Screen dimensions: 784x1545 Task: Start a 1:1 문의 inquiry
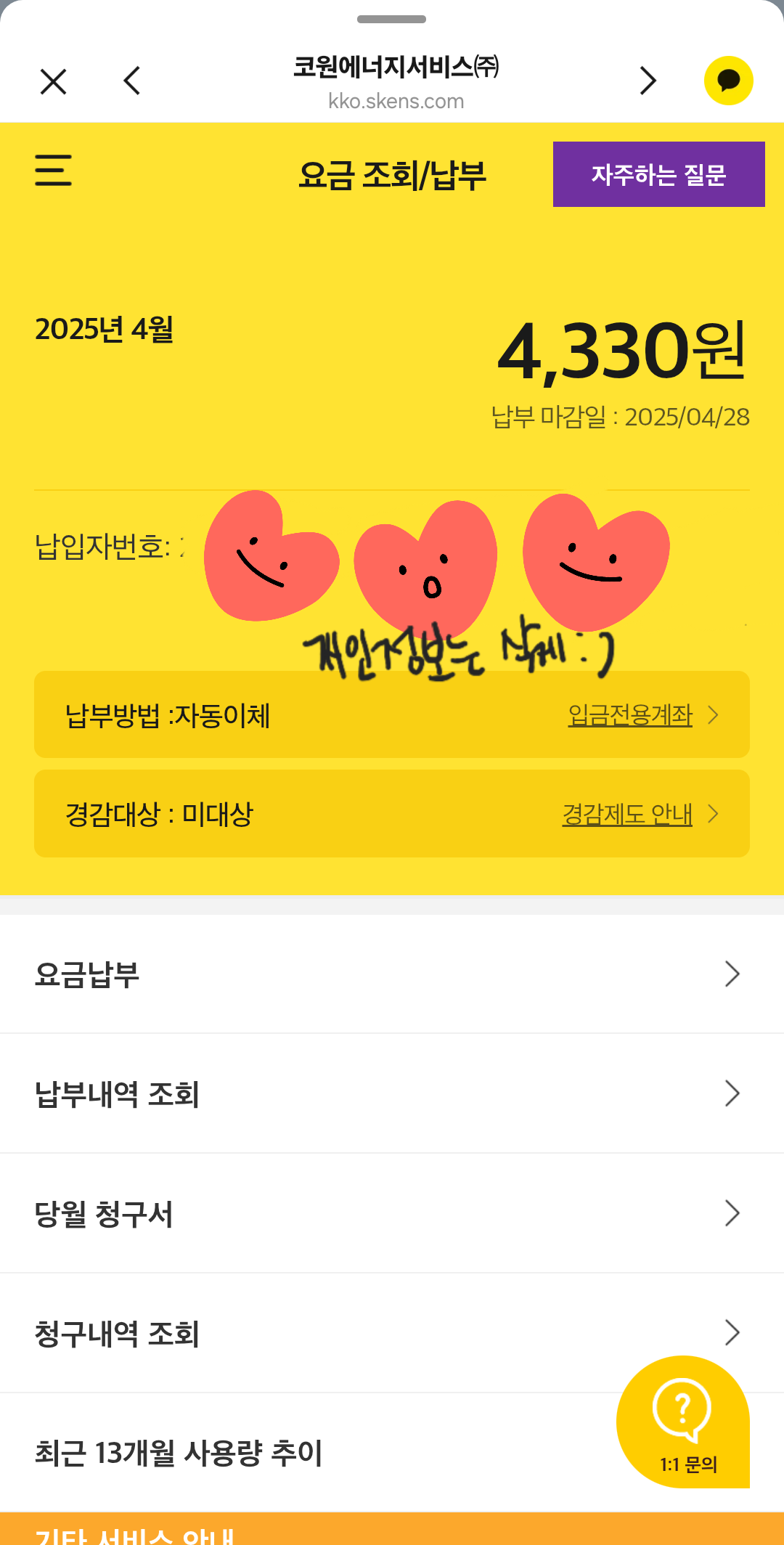(x=683, y=1423)
